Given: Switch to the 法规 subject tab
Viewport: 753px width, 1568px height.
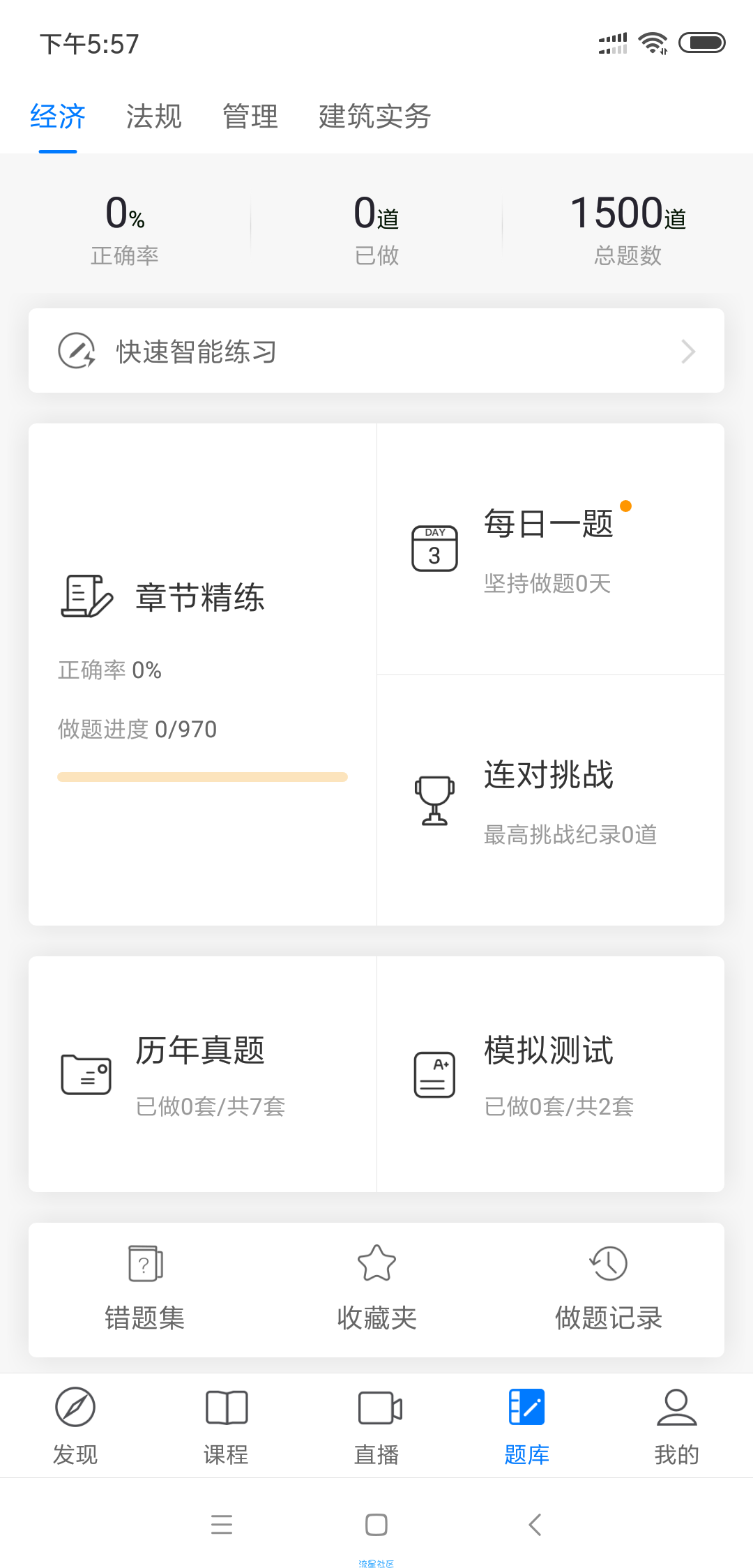Looking at the screenshot, I should coord(153,116).
